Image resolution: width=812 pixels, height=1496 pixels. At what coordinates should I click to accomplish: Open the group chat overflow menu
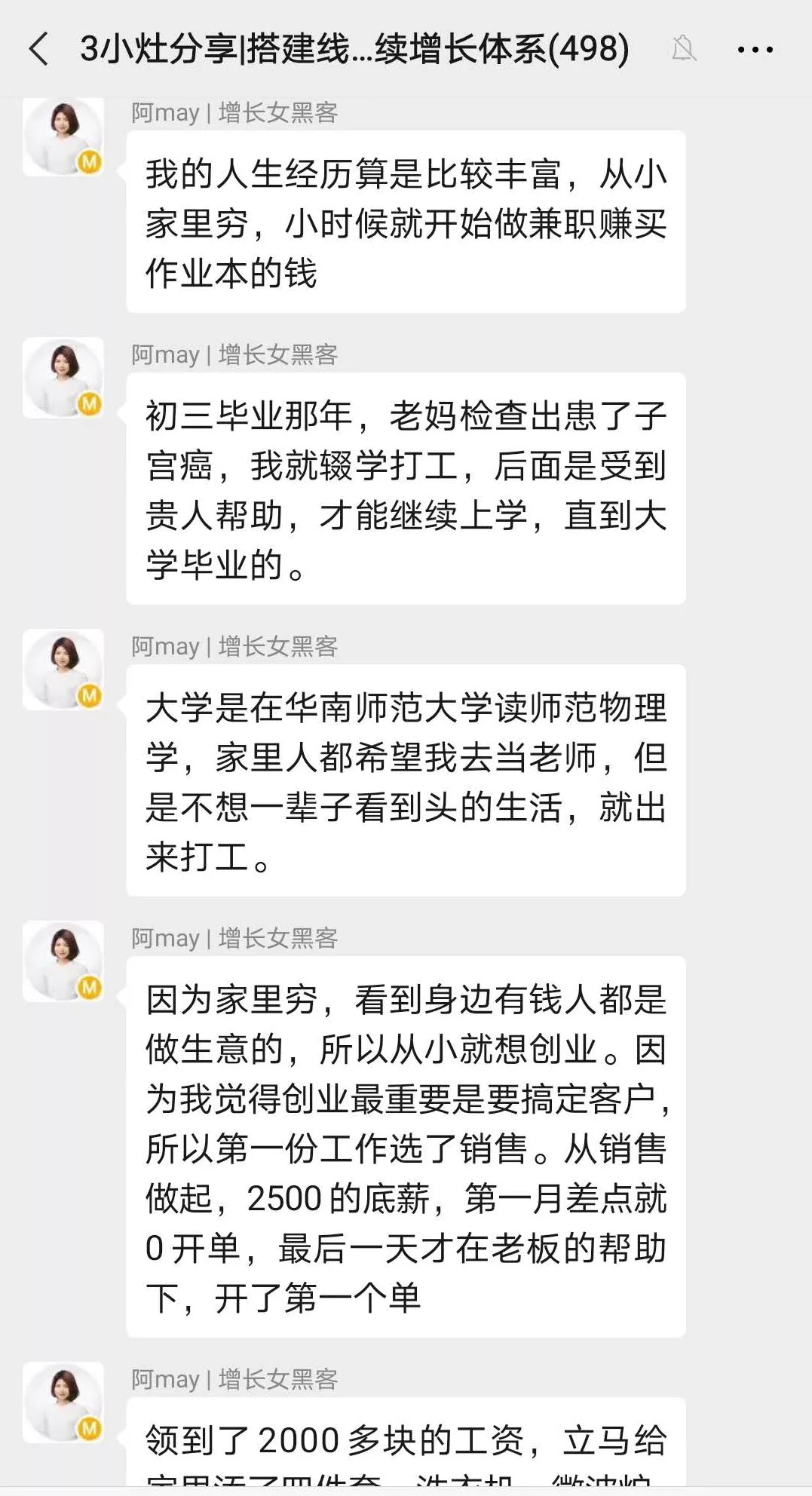click(755, 50)
